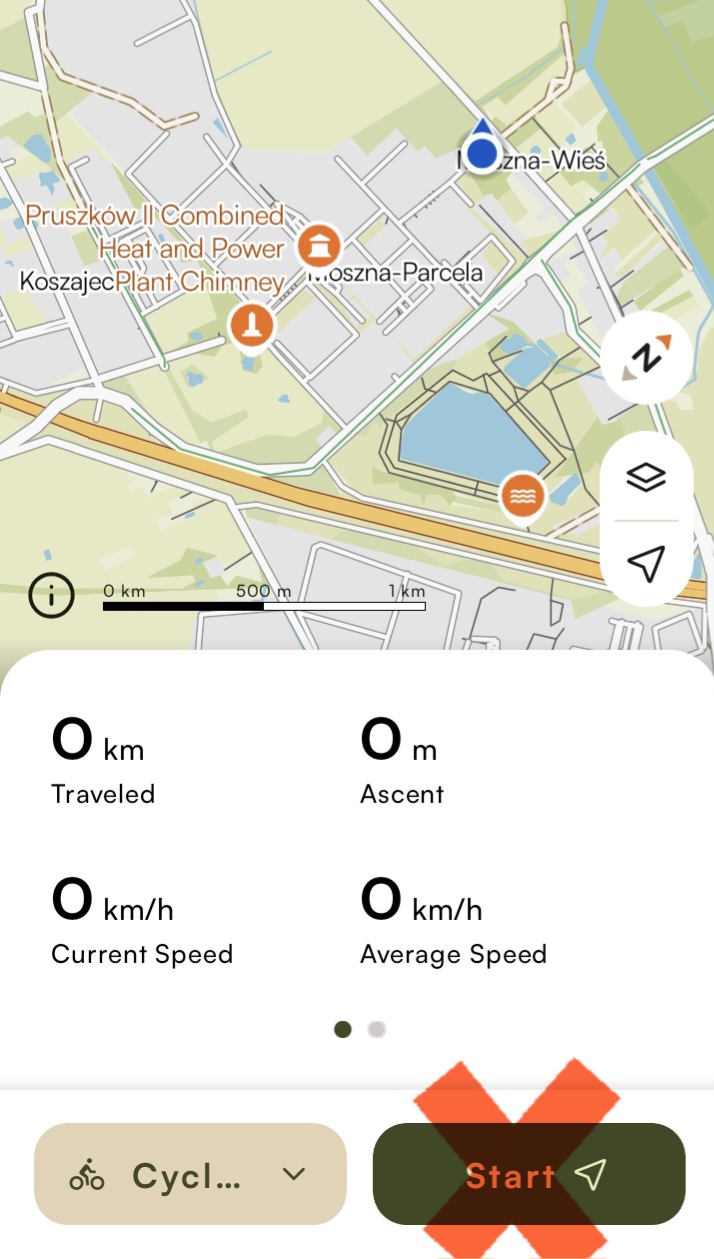Reset map orientation with compass button

647,358
